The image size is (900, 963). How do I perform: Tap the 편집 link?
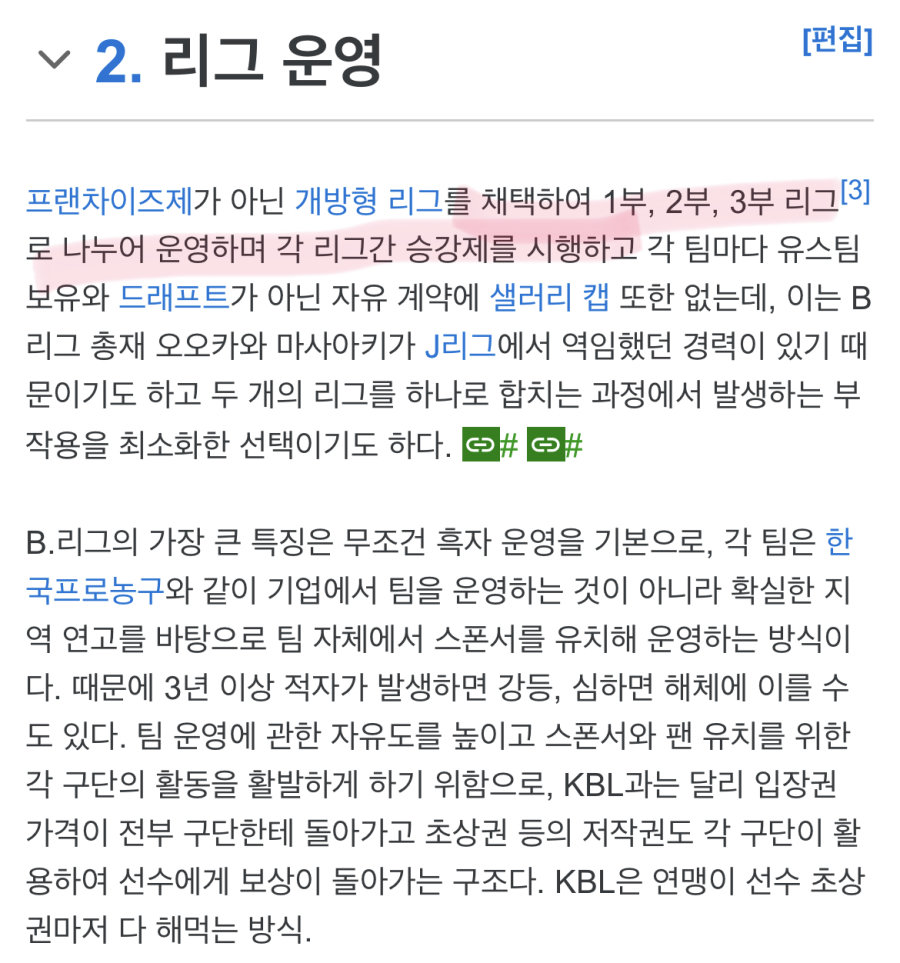pyautogui.click(x=837, y=41)
